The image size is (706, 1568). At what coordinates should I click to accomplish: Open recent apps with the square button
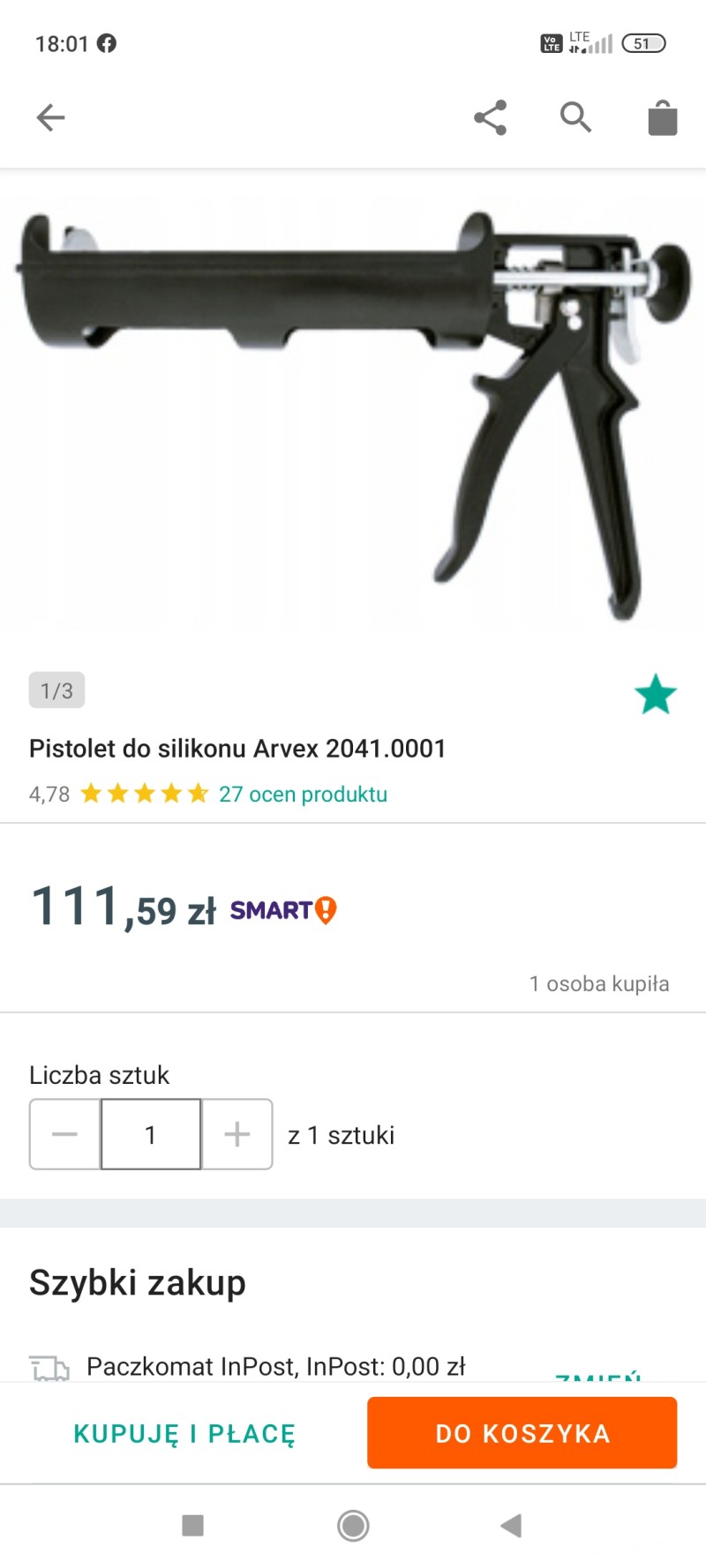(x=192, y=1526)
